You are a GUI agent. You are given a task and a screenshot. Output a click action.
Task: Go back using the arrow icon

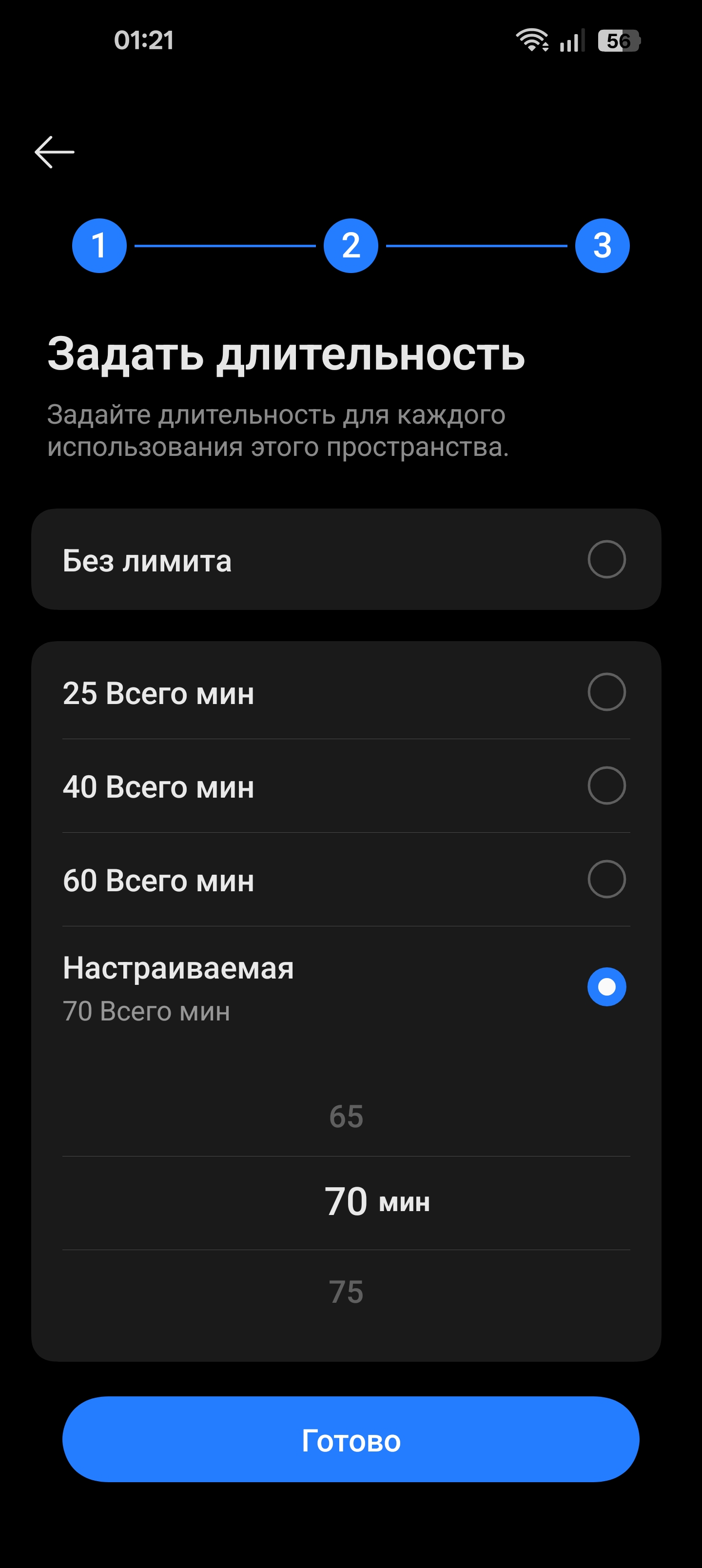[x=54, y=152]
